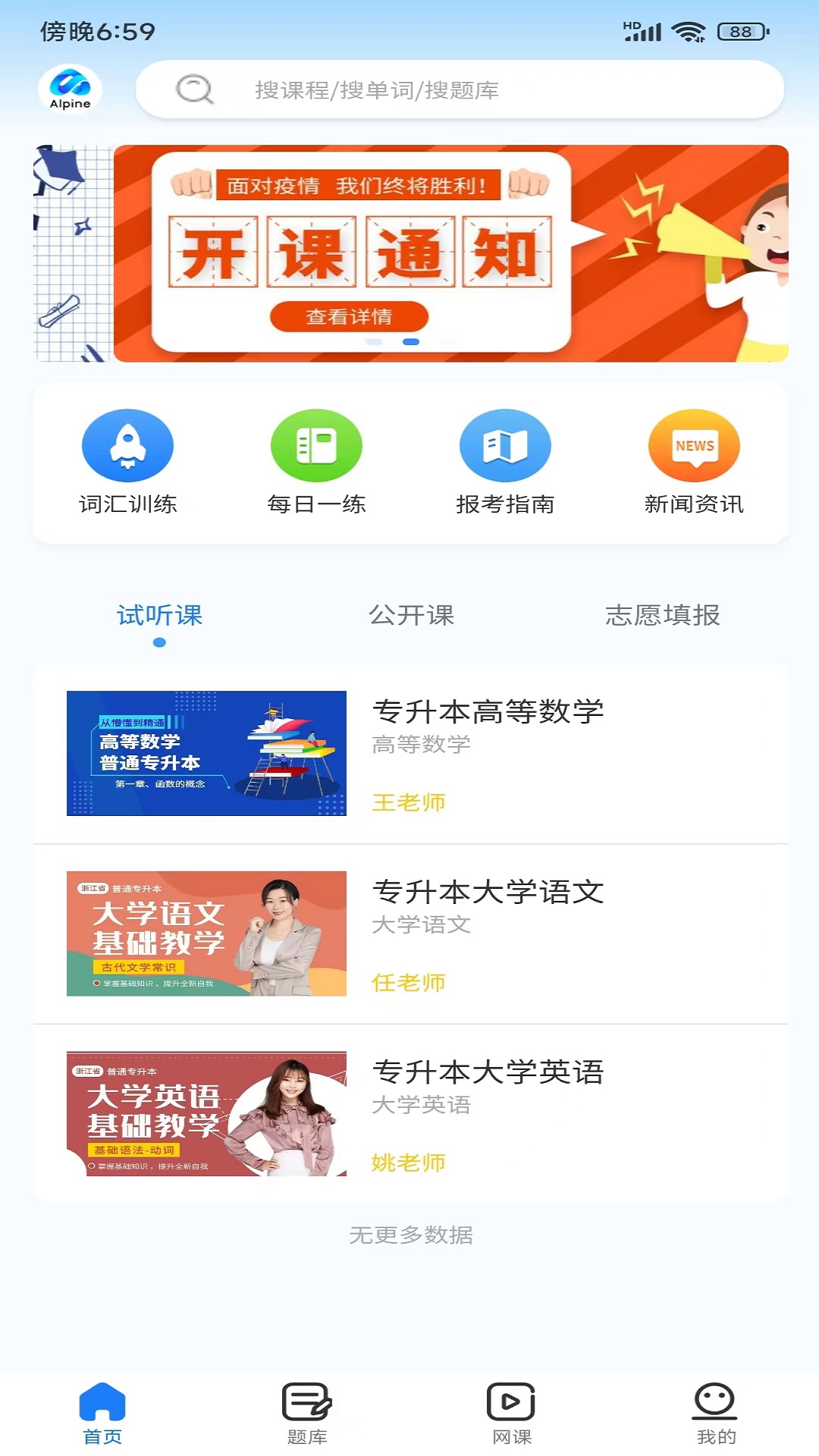The image size is (819, 1456).
Task: Tap the Alpine app logo
Action: [x=71, y=89]
